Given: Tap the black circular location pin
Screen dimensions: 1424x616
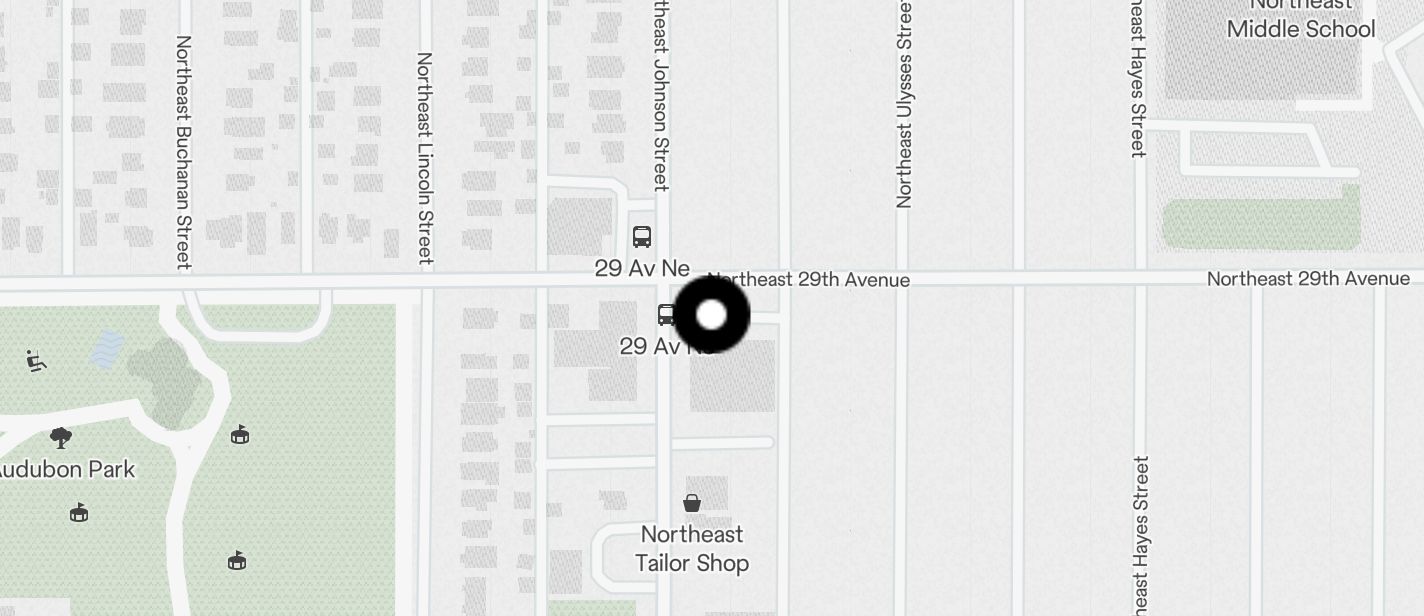Looking at the screenshot, I should click(x=711, y=315).
